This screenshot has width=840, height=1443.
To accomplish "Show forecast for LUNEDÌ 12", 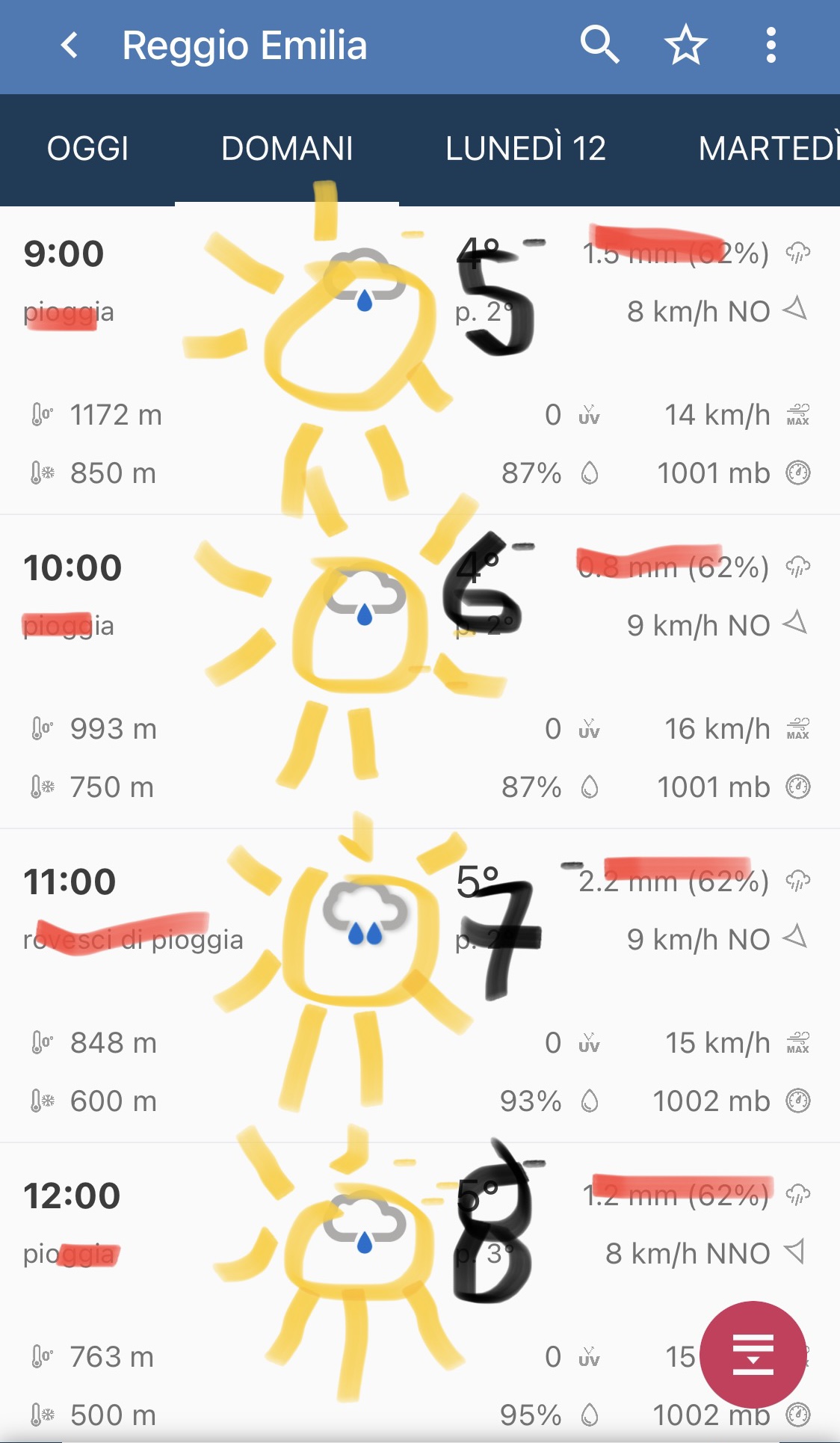I will (525, 149).
